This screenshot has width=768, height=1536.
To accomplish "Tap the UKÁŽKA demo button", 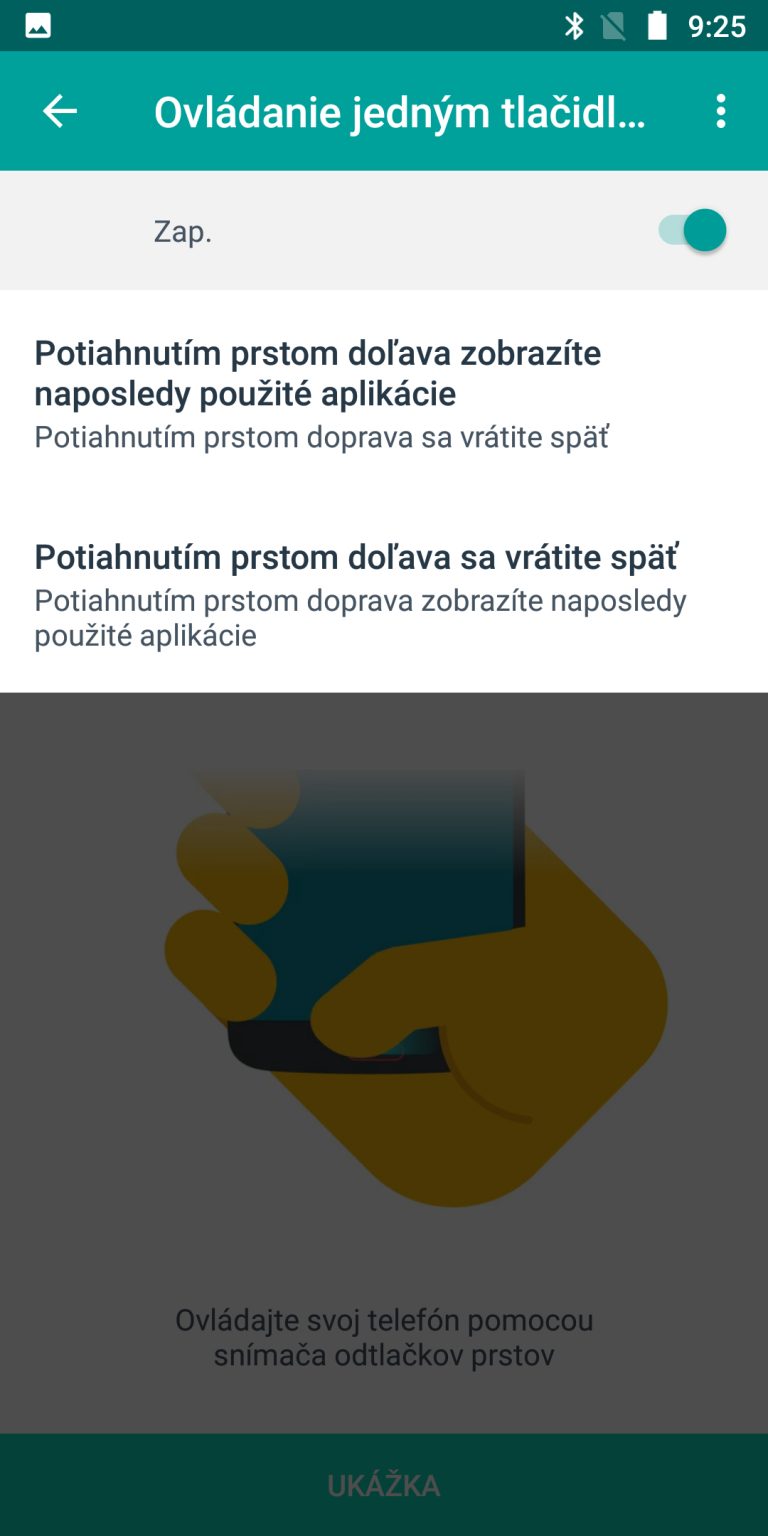I will [x=384, y=1485].
